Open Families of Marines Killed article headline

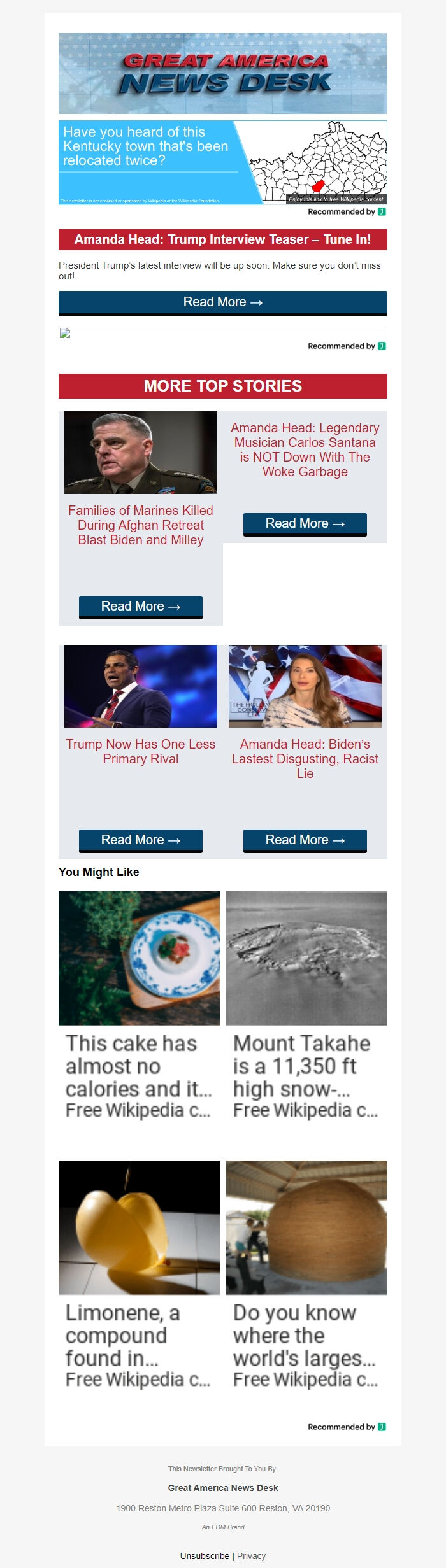pyautogui.click(x=140, y=525)
